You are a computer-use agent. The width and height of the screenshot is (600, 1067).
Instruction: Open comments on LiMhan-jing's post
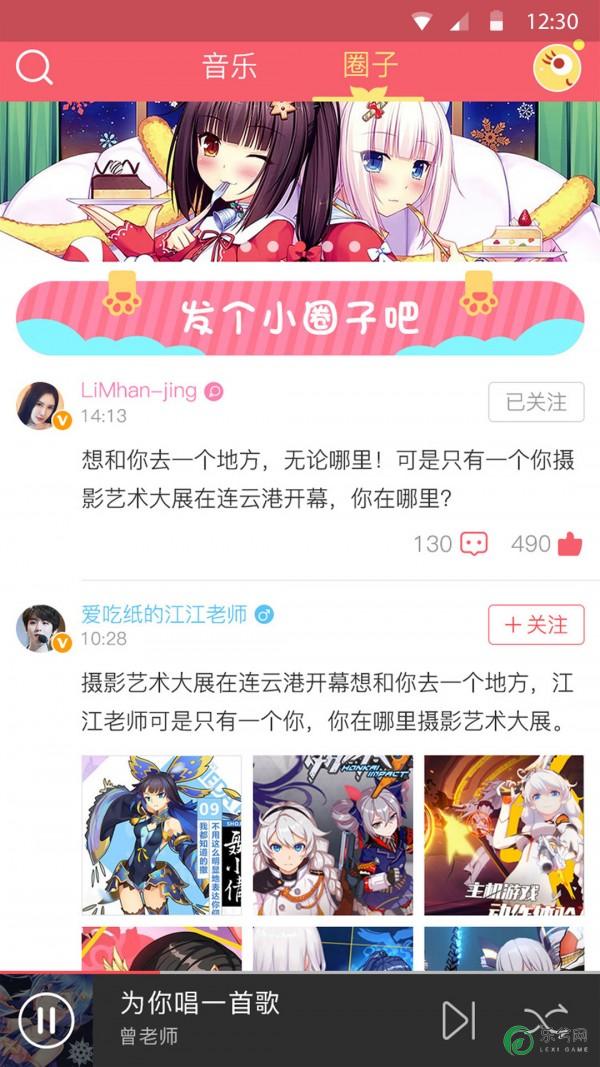[x=473, y=544]
